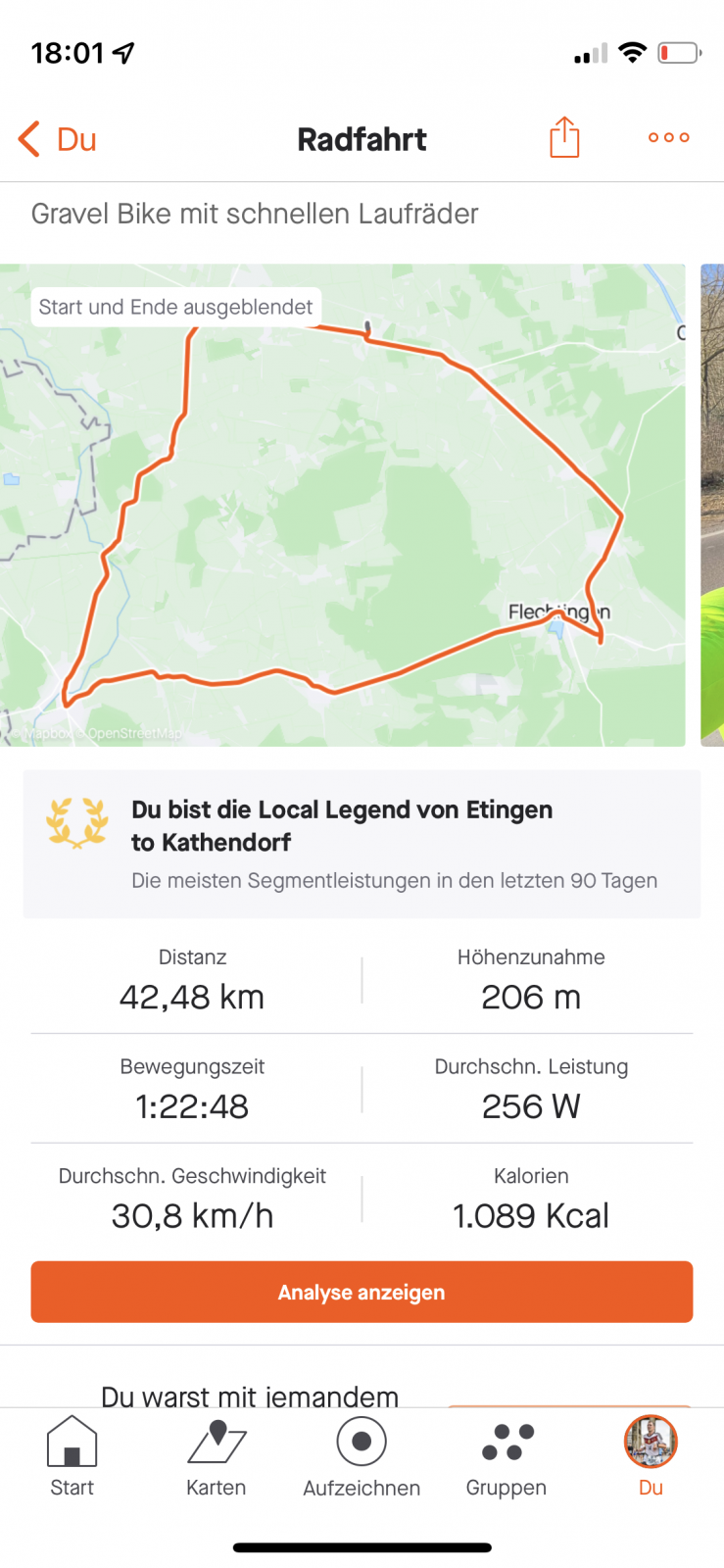The height and width of the screenshot is (1568, 724).
Task: Select the Du profile tab
Action: pos(651,1457)
